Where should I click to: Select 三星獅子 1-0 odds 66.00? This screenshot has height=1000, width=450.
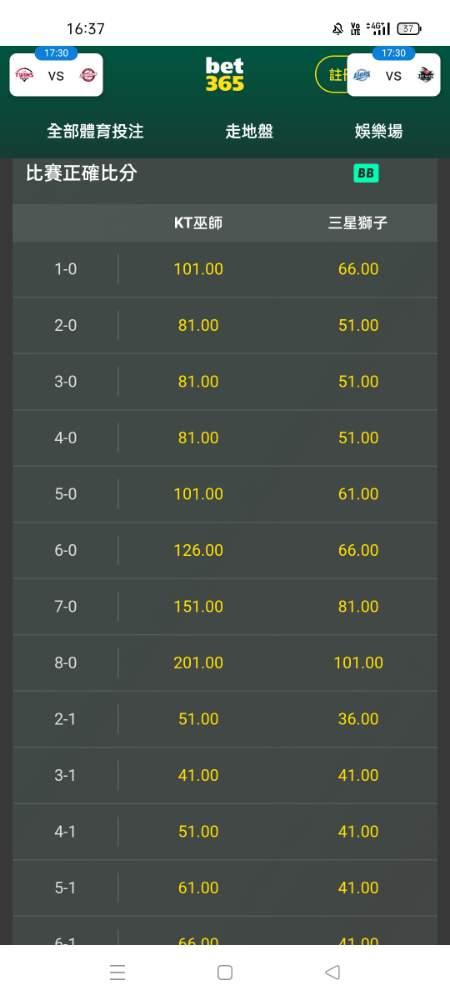coord(358,269)
